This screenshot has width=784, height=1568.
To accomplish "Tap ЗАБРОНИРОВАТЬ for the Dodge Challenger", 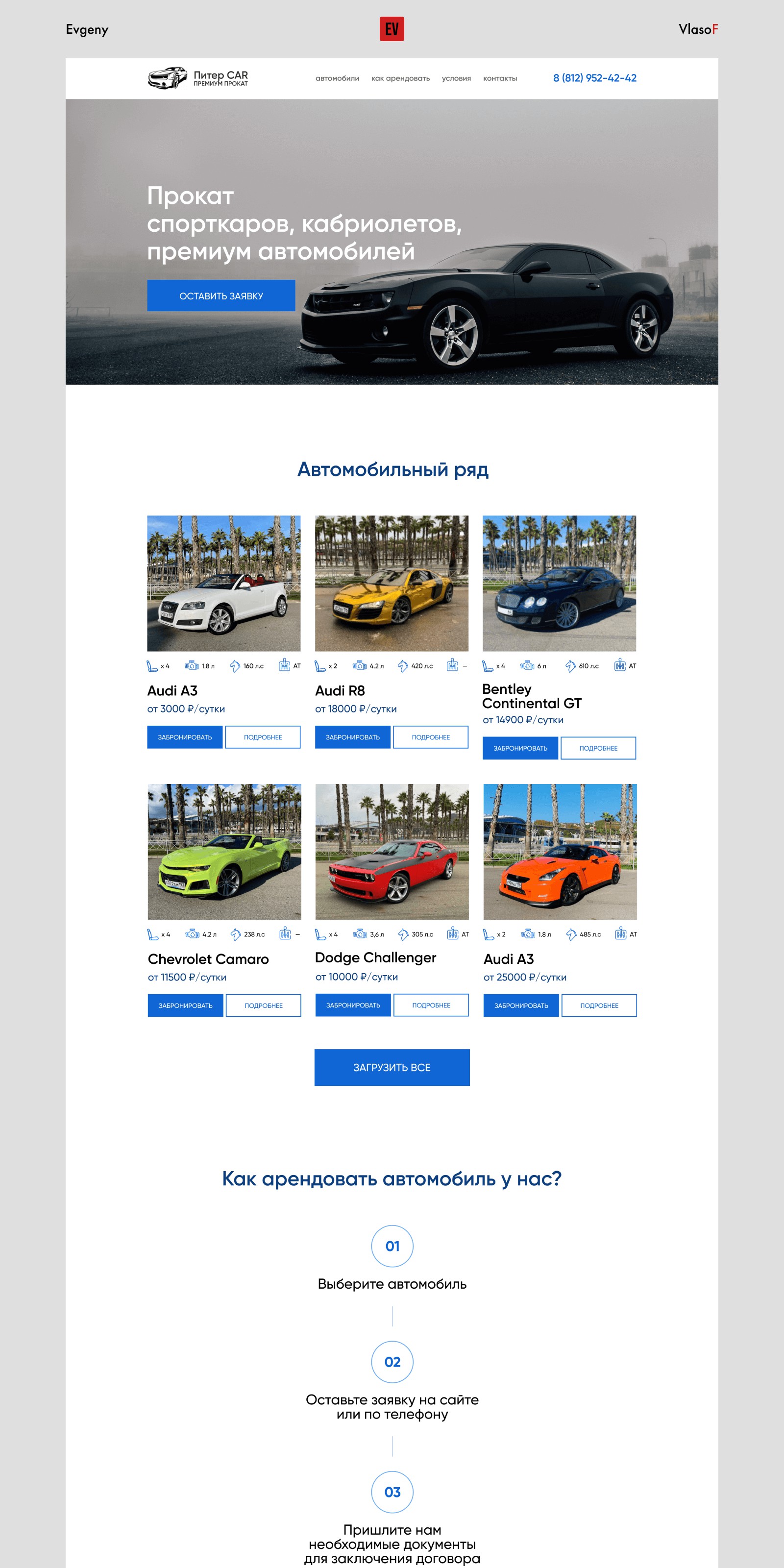I will pos(353,1005).
